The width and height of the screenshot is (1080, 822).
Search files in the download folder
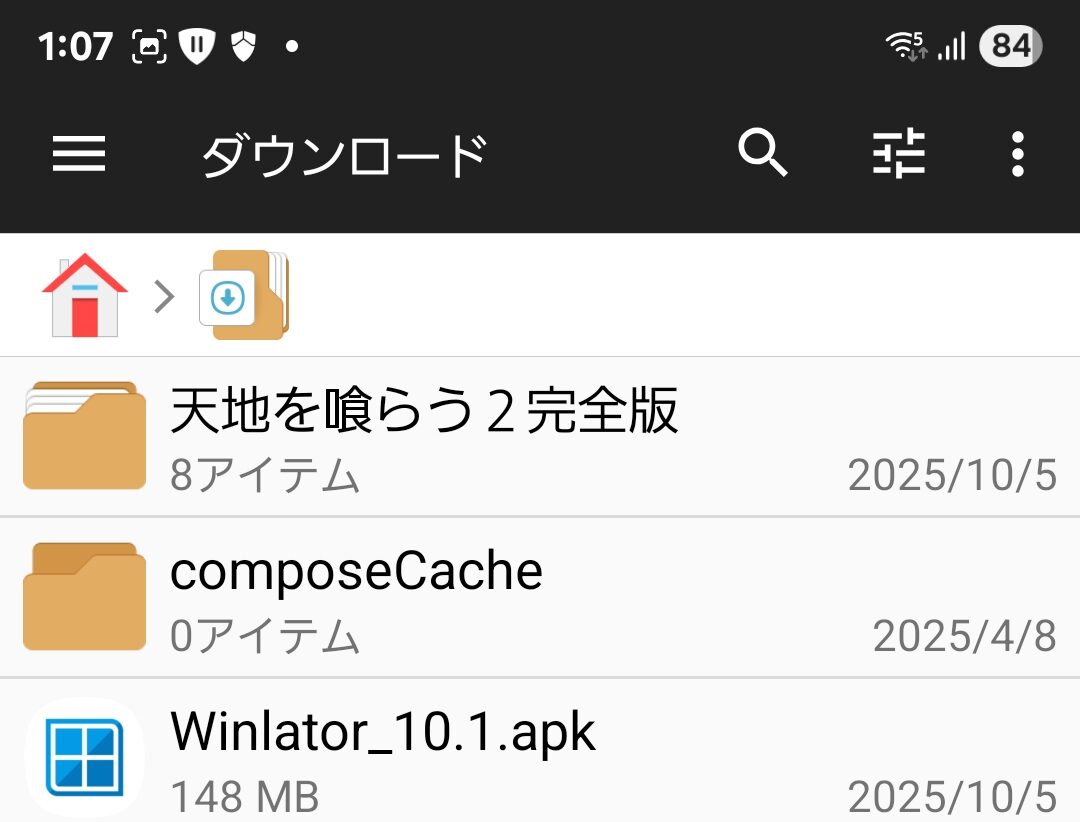pos(763,155)
